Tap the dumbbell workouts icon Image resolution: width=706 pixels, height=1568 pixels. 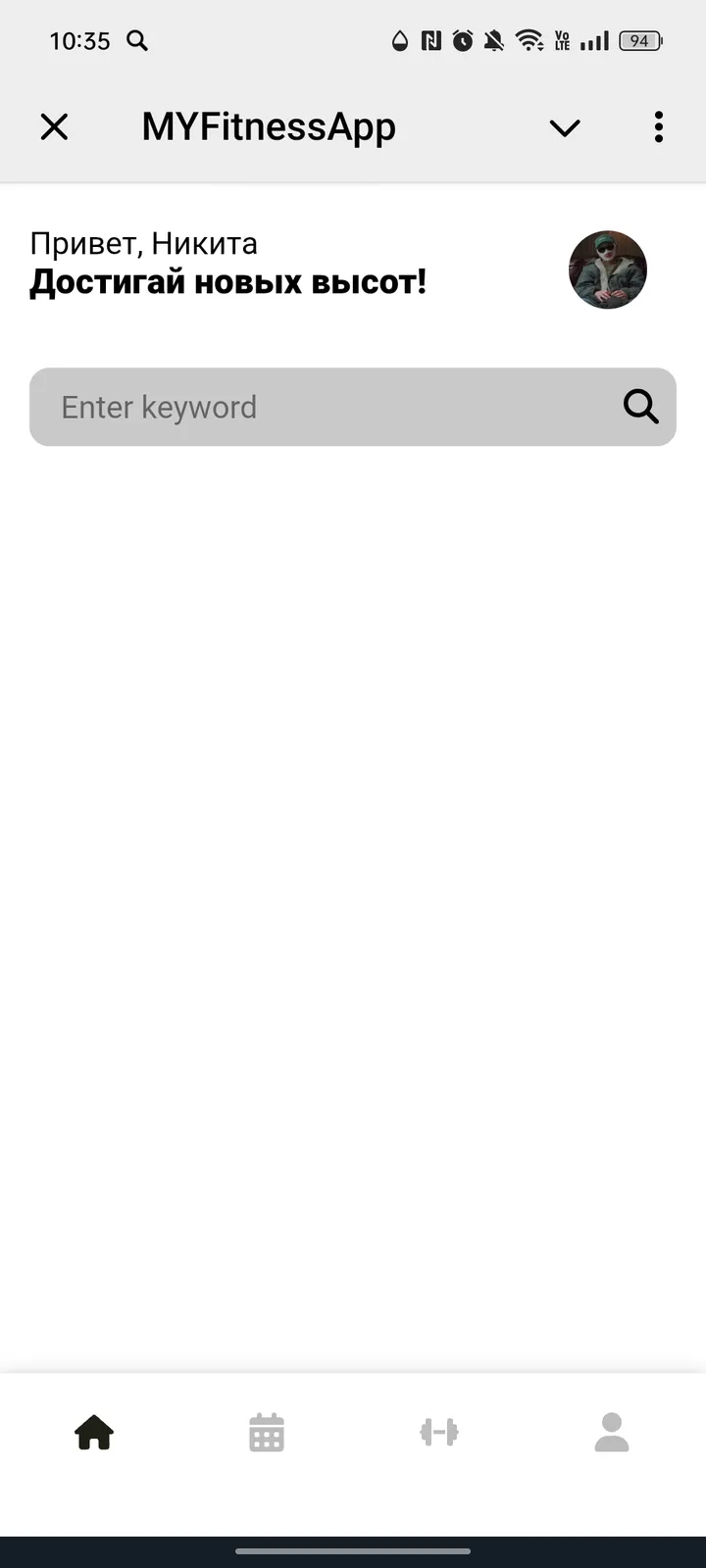coord(438,1432)
